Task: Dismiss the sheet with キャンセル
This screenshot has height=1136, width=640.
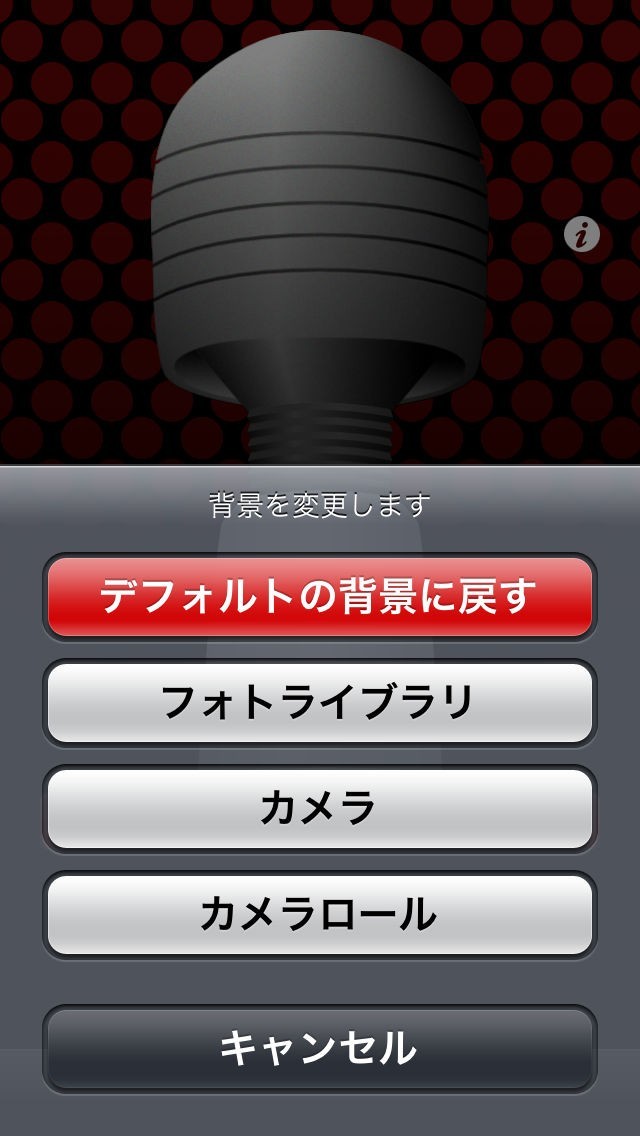Action: 319,1048
